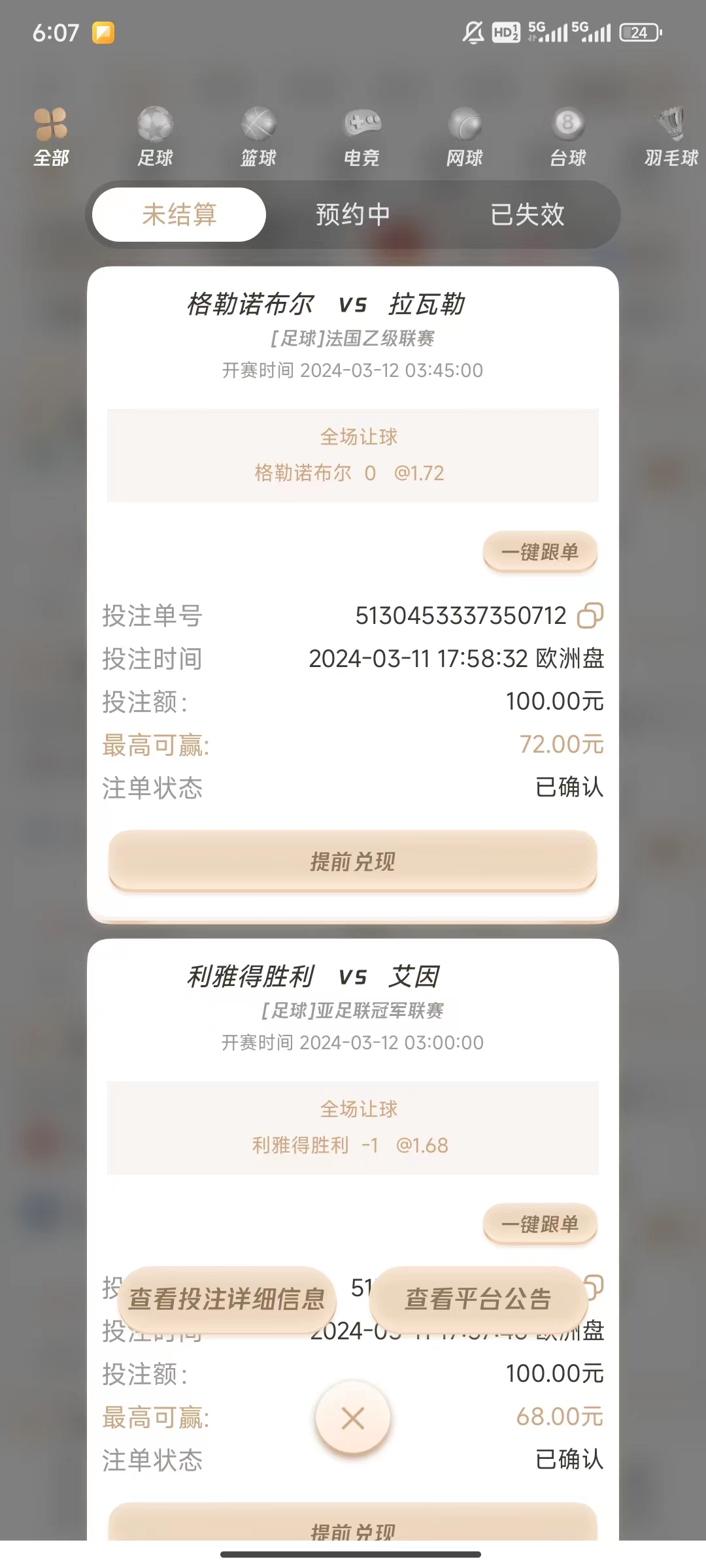Tap 一键跟单 on the 利雅得胜利 vs 艾因 bet
Viewport: 706px width, 1568px height.
tap(540, 1224)
